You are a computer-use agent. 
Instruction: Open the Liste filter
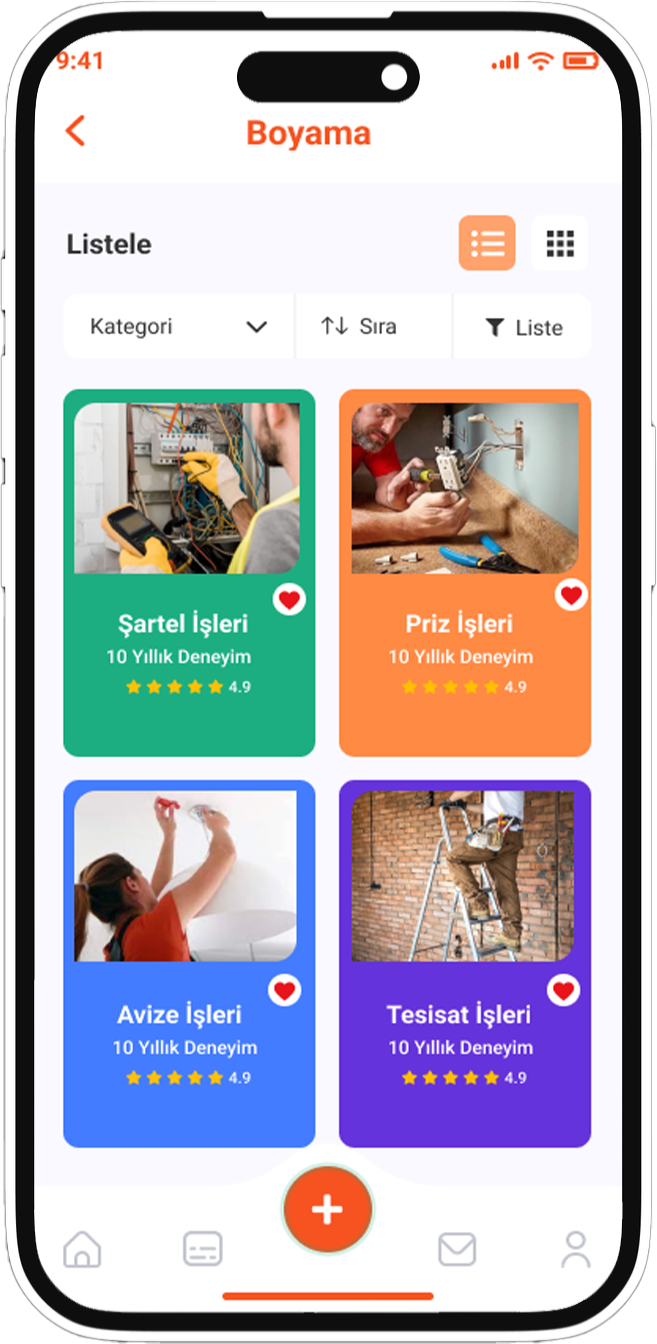point(523,327)
